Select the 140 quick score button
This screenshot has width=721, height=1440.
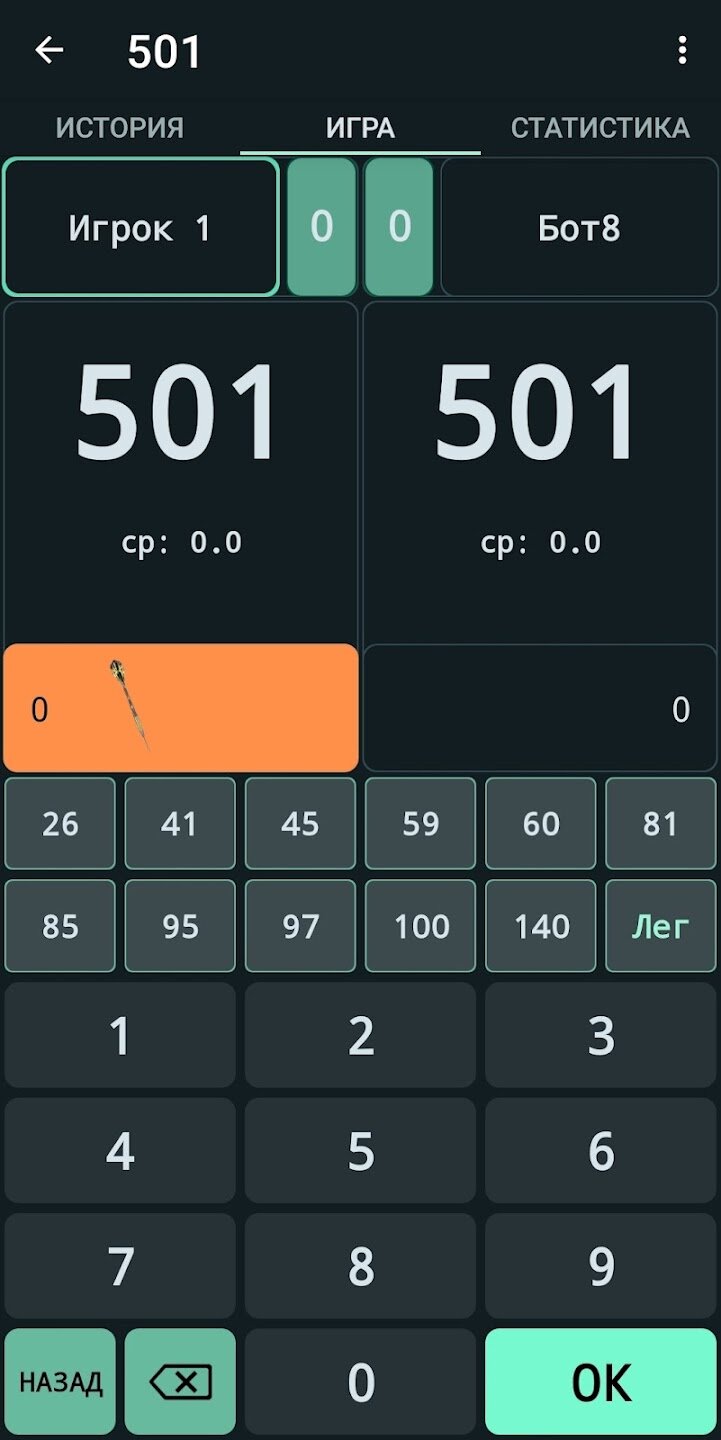[541, 926]
